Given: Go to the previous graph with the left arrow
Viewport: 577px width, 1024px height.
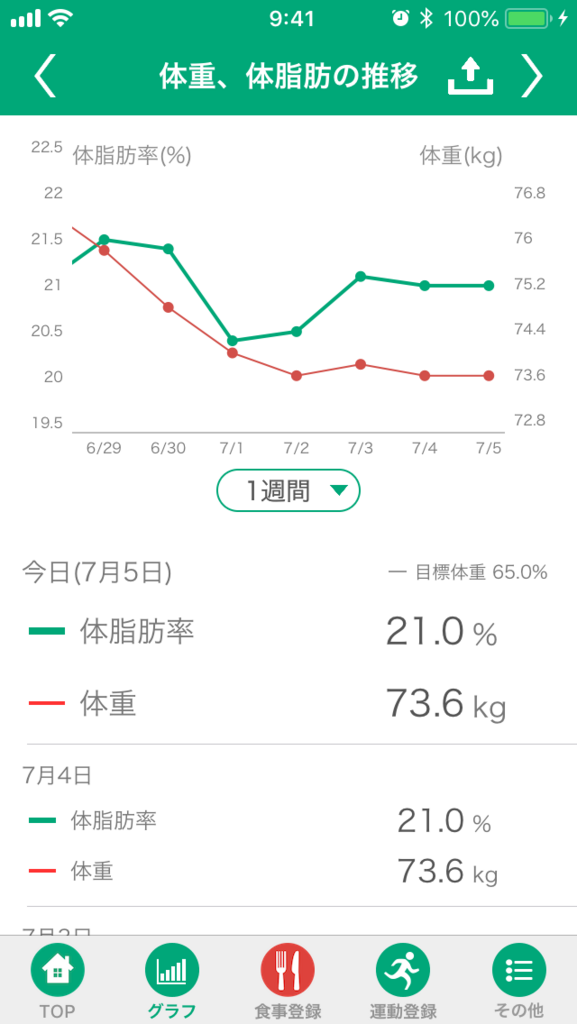Looking at the screenshot, I should pyautogui.click(x=45, y=77).
